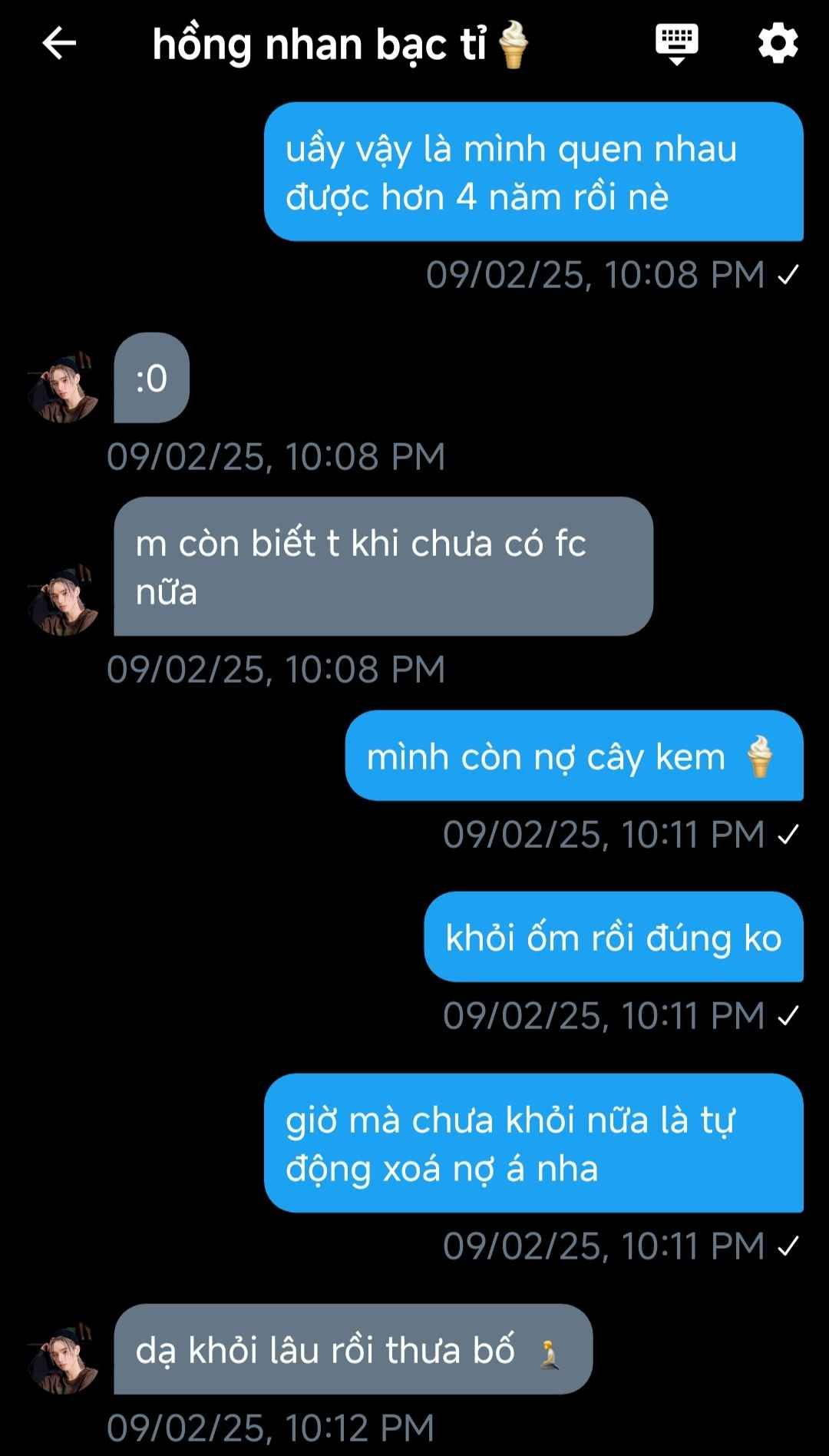
Task: Open sender avatar beside ':0' message
Action: [x=63, y=388]
